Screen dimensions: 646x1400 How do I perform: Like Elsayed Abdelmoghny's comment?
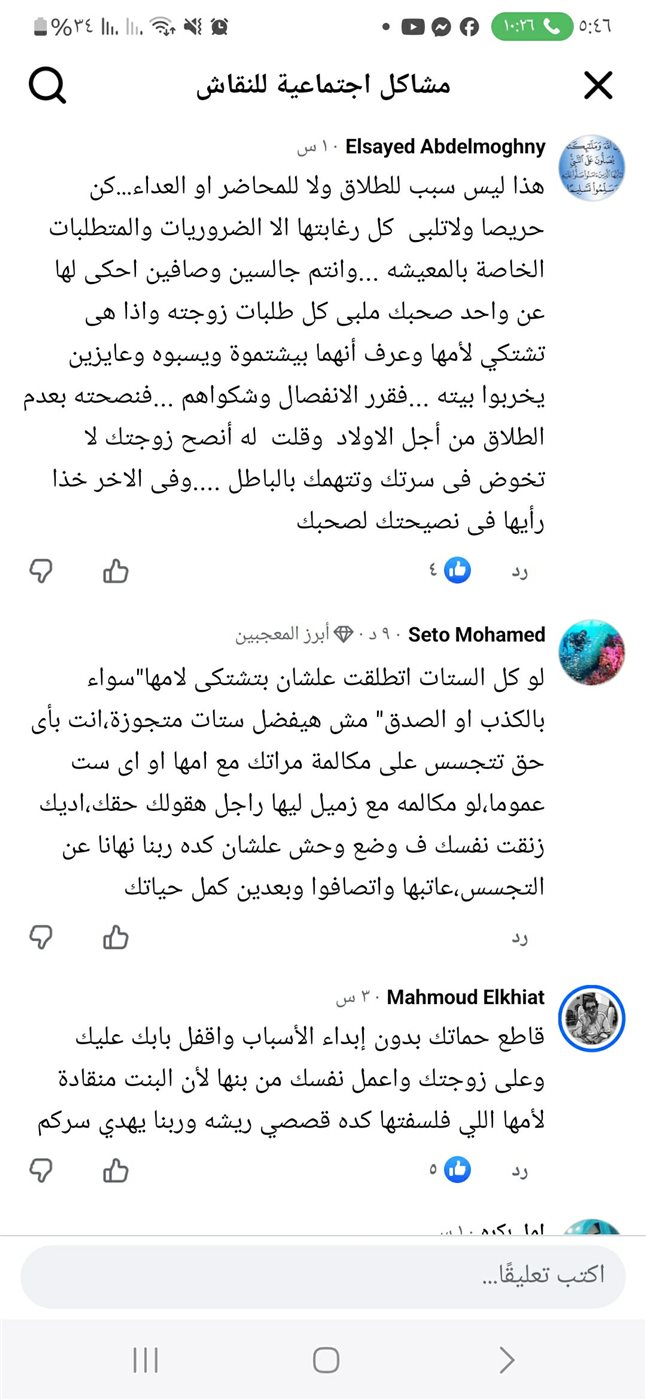[x=116, y=571]
